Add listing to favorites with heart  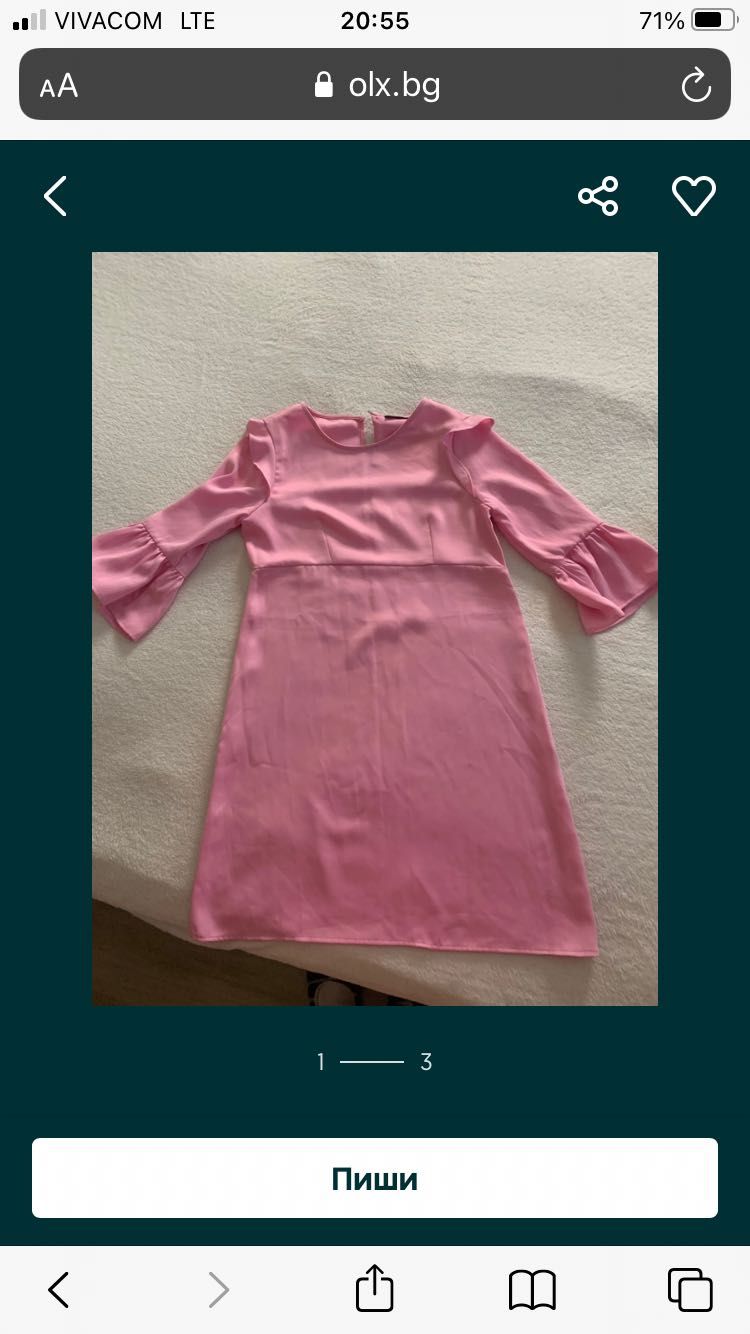pos(693,196)
